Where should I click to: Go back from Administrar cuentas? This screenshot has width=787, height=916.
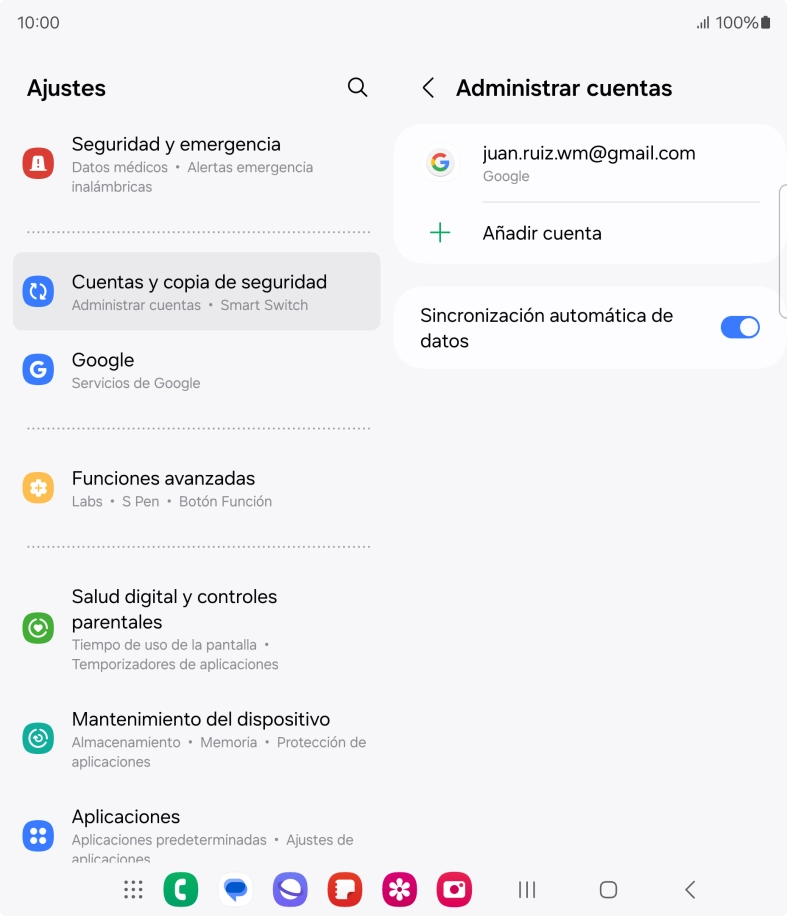[428, 88]
